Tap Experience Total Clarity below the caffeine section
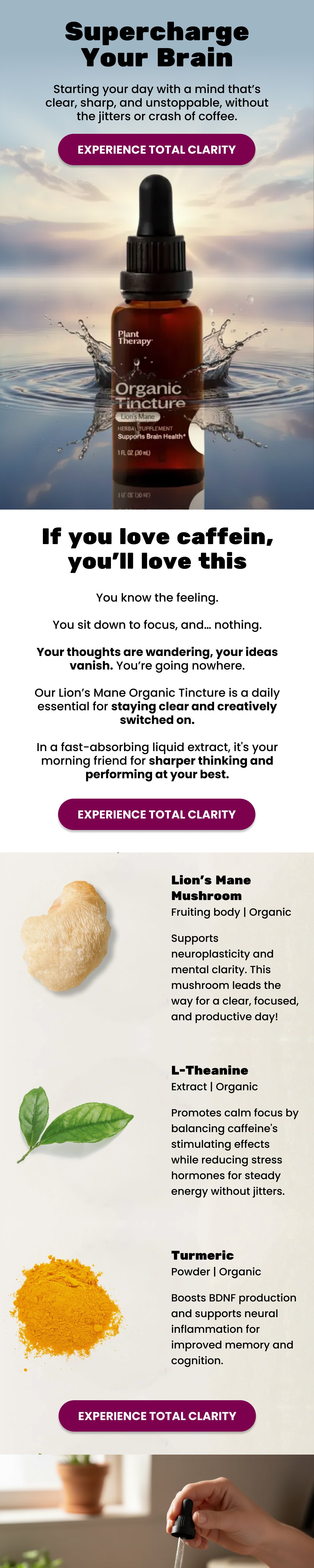This screenshot has height=1568, width=314. (x=157, y=814)
